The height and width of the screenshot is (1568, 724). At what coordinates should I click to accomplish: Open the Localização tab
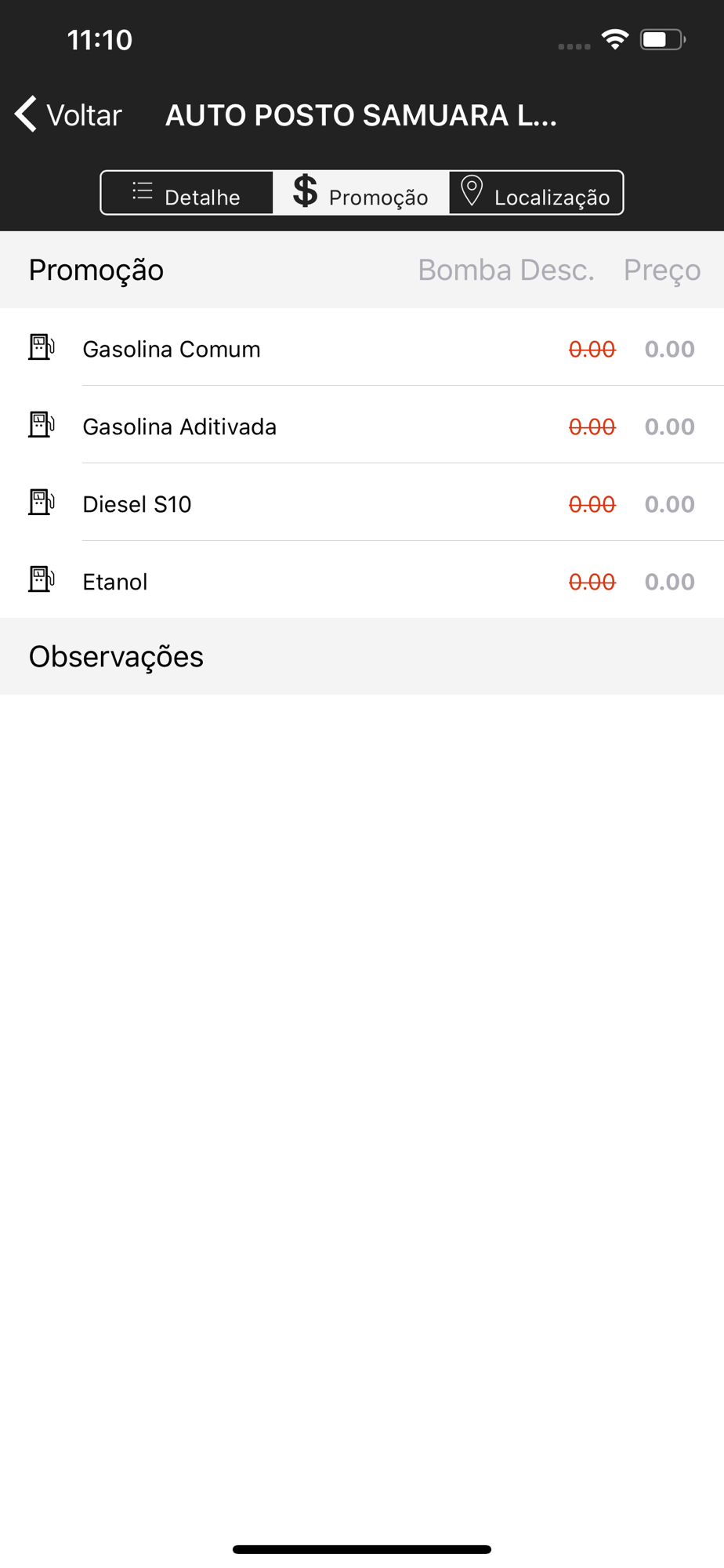tap(536, 193)
